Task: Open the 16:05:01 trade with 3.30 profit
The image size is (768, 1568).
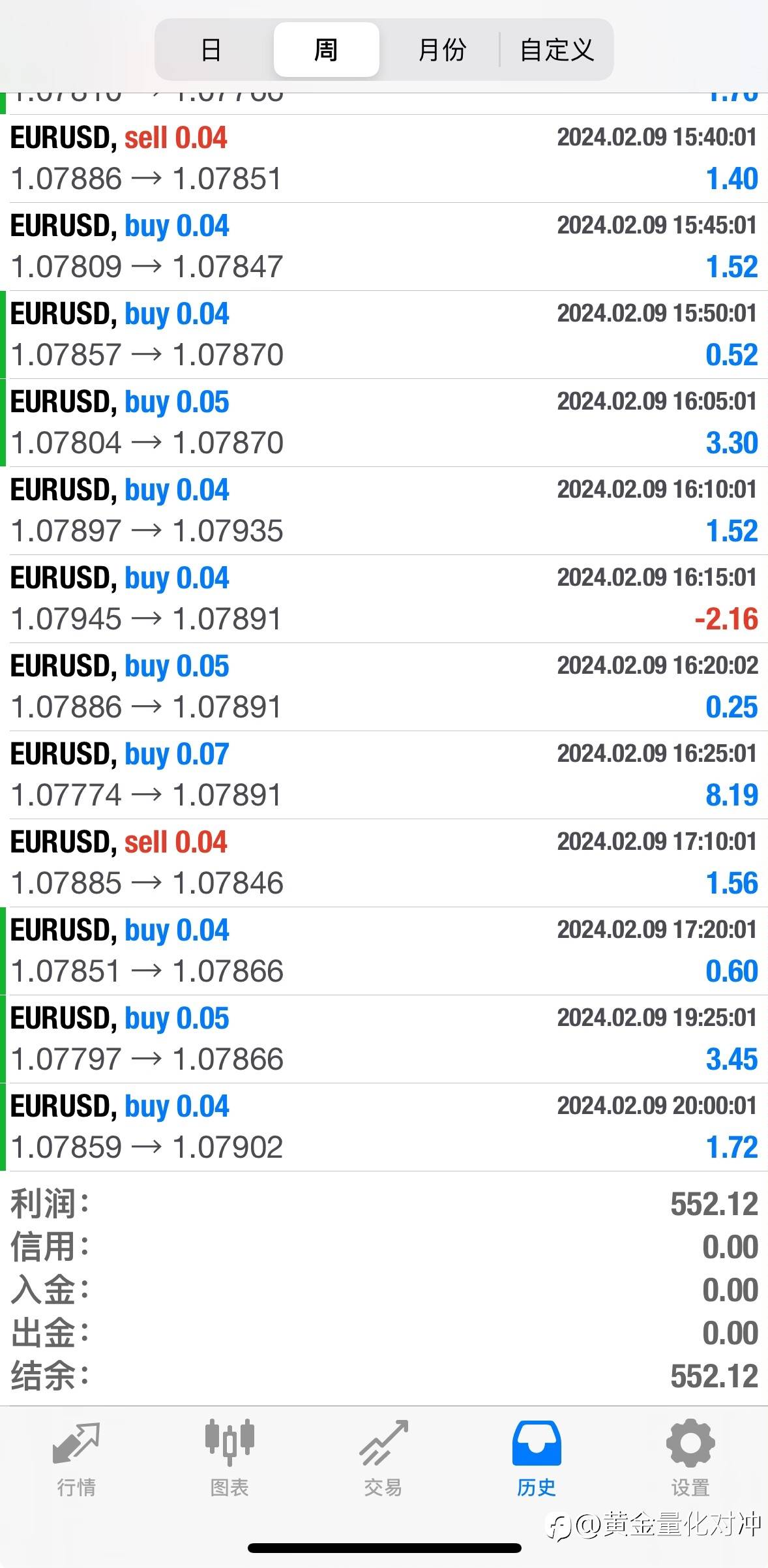Action: (x=384, y=423)
